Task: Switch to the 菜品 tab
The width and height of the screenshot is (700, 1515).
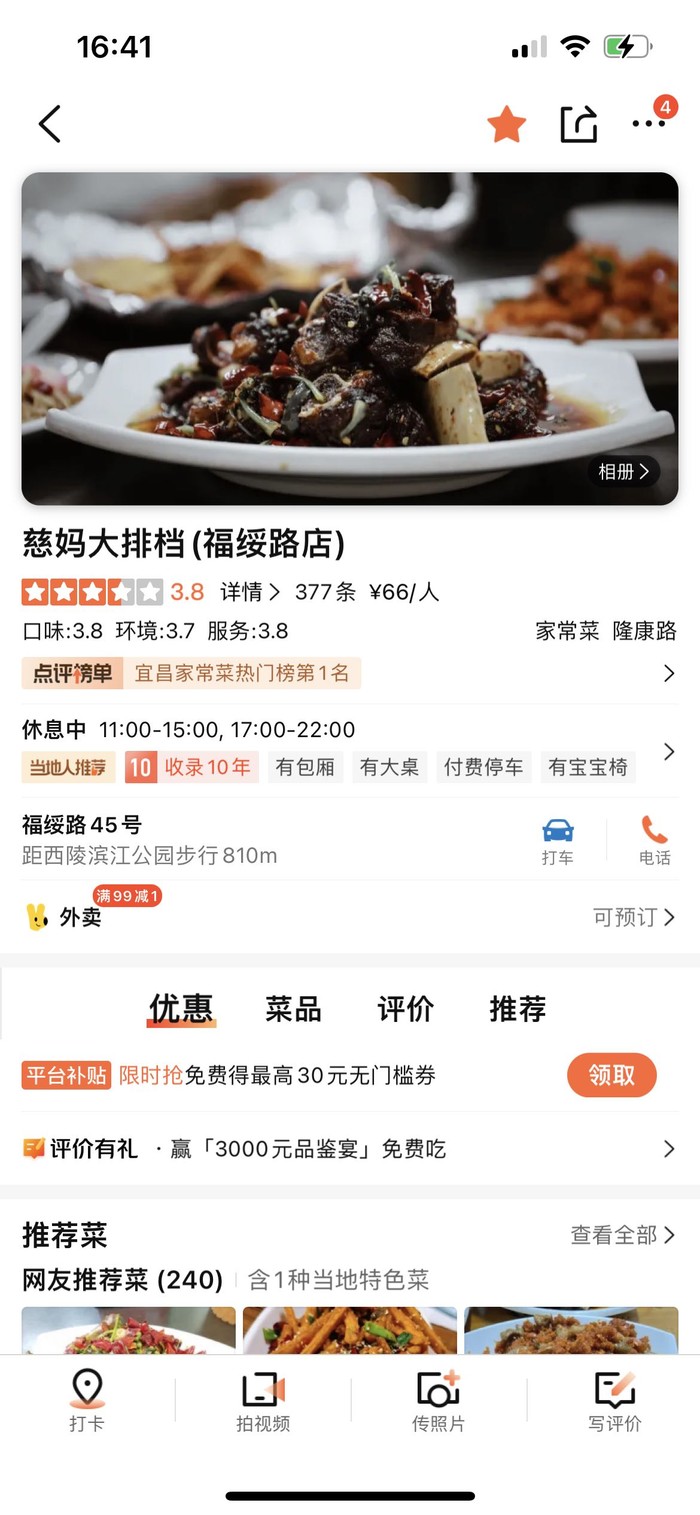Action: 293,1009
